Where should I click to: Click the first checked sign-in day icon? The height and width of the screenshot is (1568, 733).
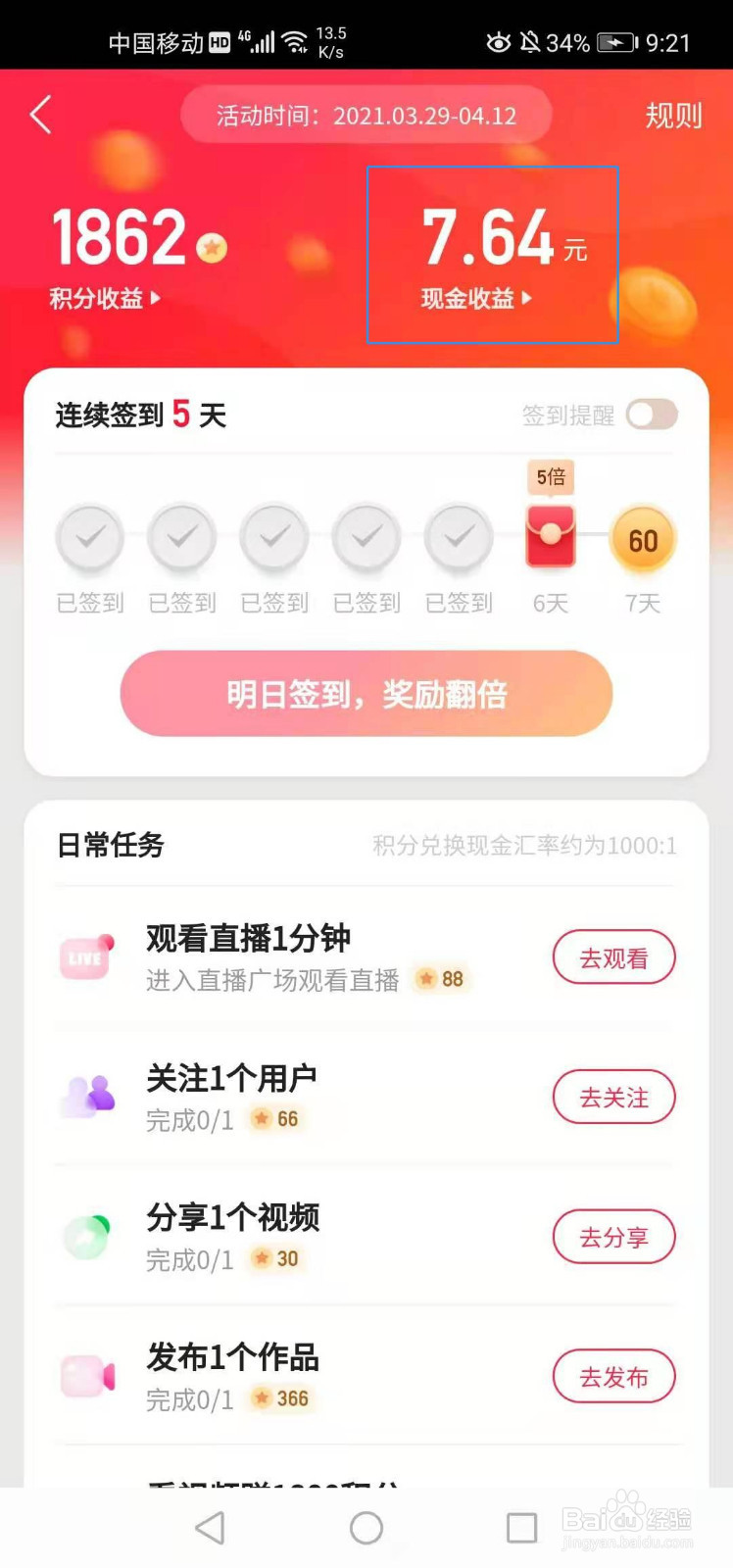[90, 538]
